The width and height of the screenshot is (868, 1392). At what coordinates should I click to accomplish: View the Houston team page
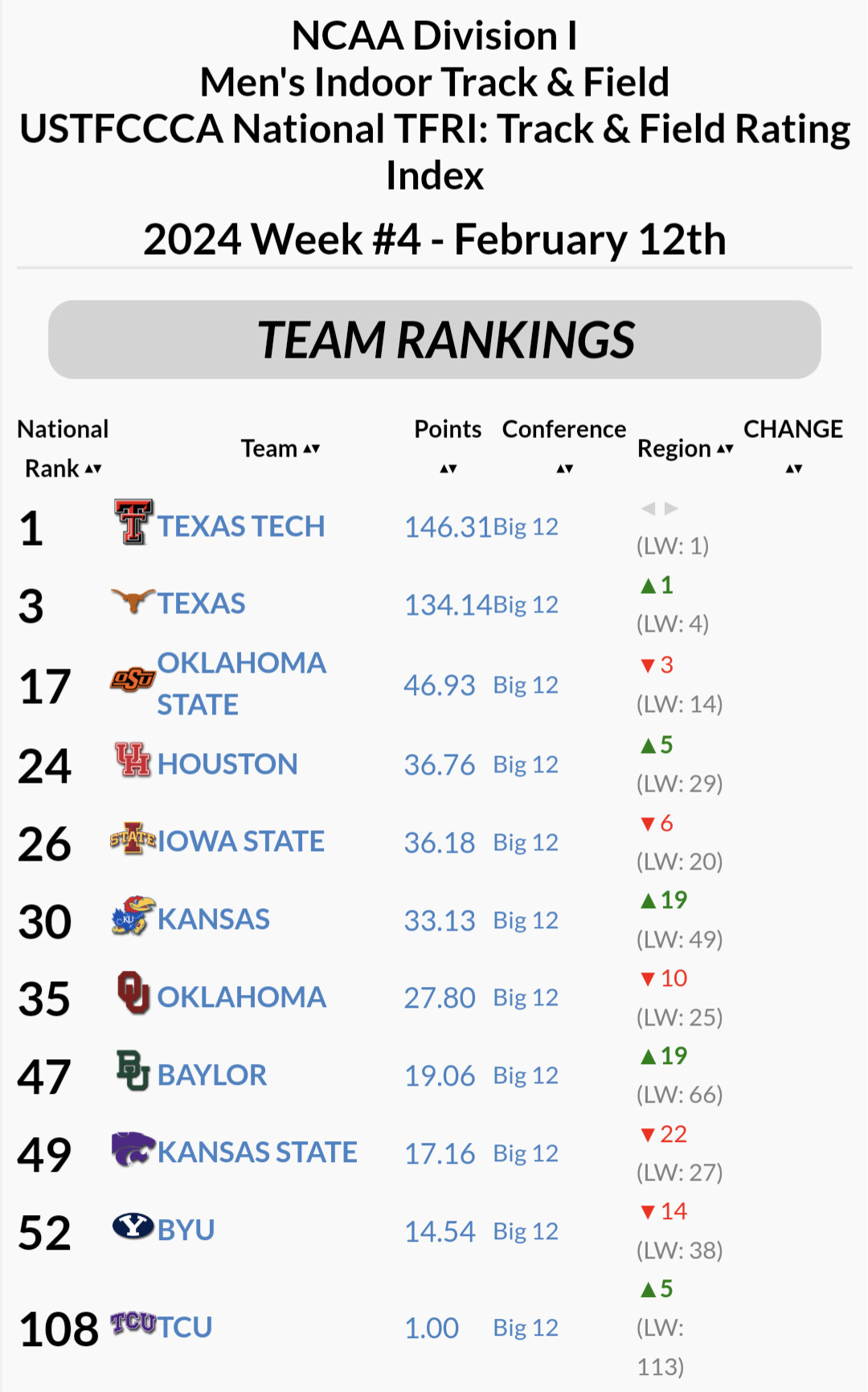pyautogui.click(x=227, y=764)
